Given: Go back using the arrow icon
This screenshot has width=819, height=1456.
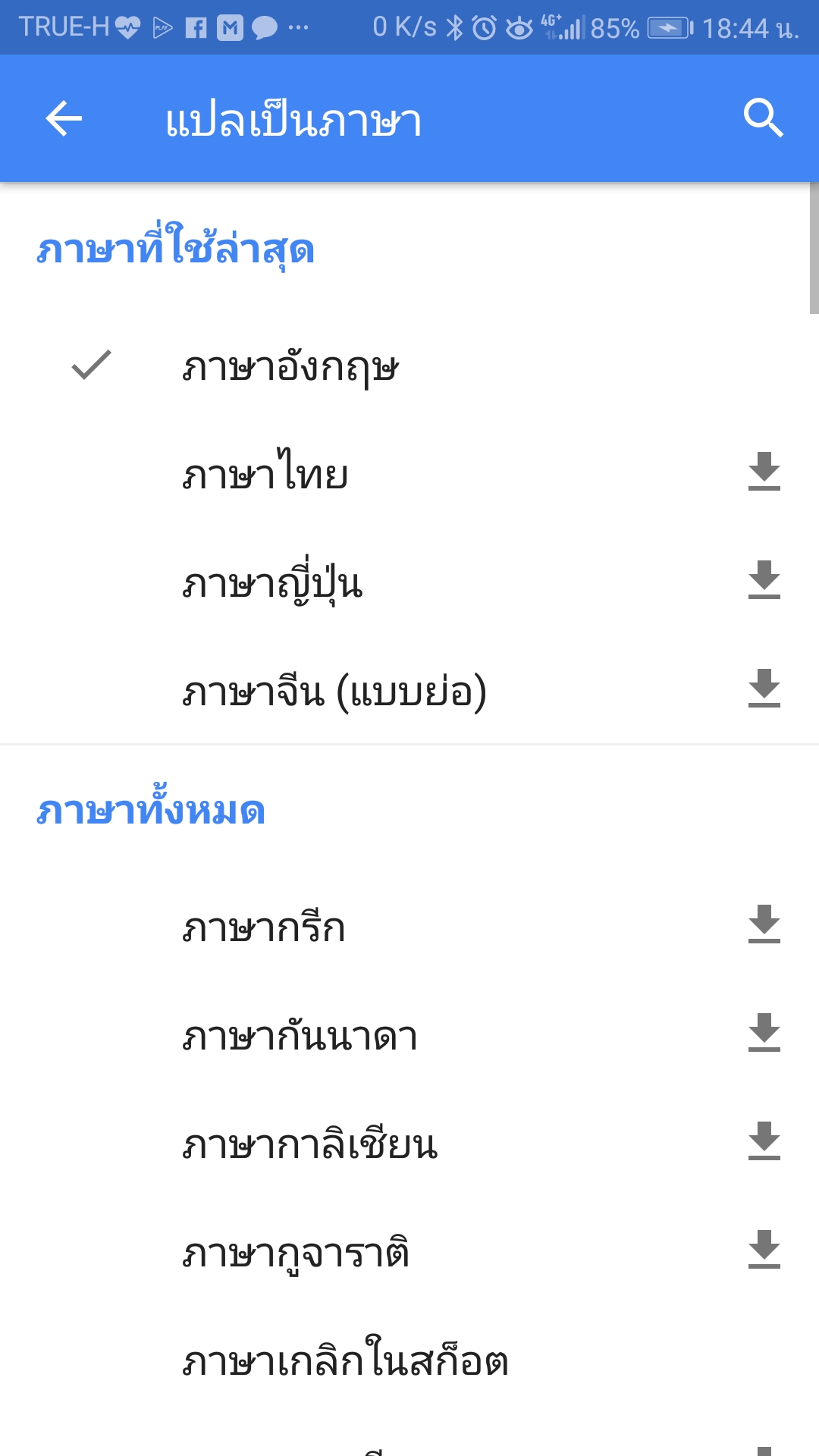Looking at the screenshot, I should coord(64,119).
